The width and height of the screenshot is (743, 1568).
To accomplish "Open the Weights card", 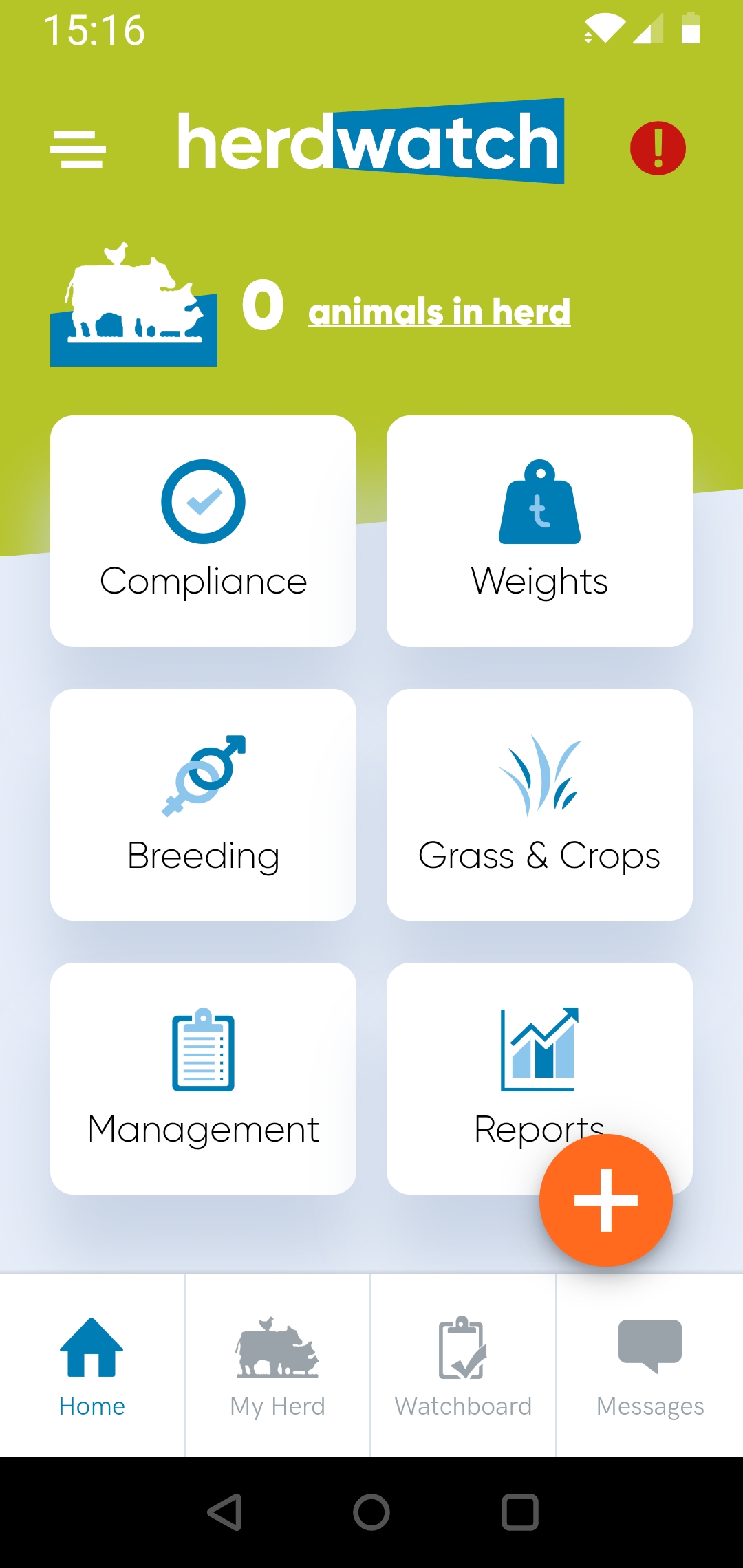I will (x=539, y=531).
